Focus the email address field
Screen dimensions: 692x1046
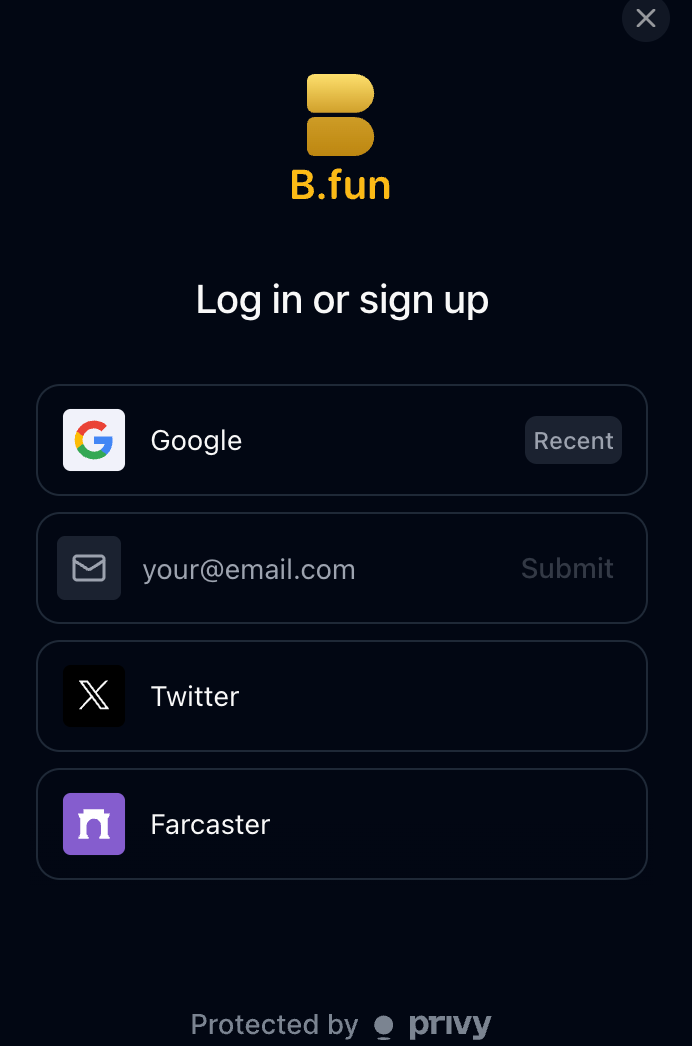pos(320,569)
